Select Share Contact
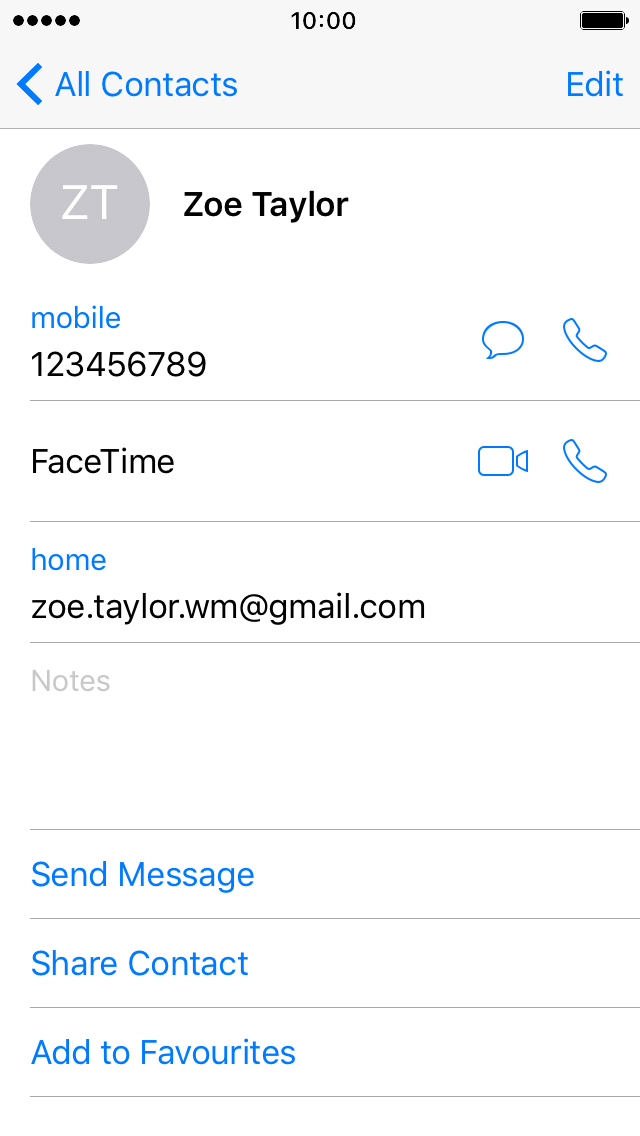The image size is (640, 1136). (x=140, y=963)
